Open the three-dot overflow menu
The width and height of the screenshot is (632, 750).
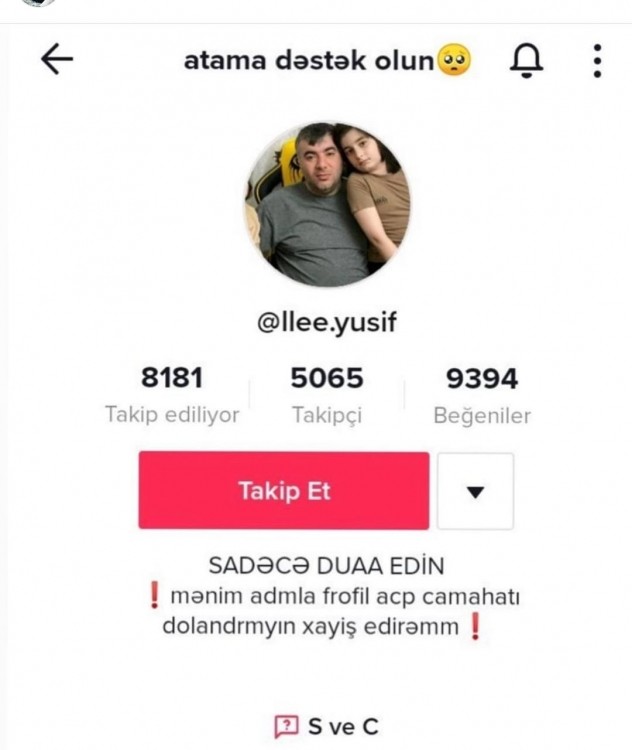click(x=597, y=61)
